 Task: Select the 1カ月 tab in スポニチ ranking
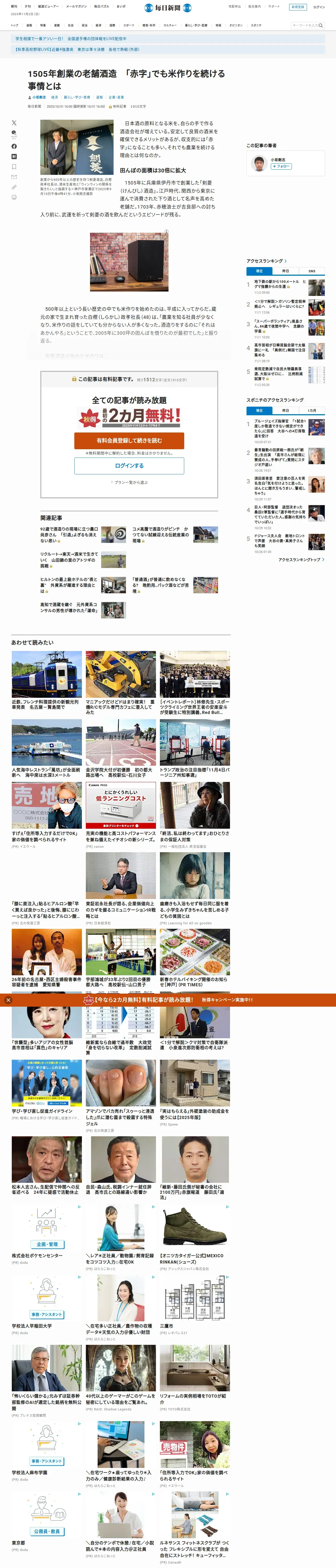point(312,410)
